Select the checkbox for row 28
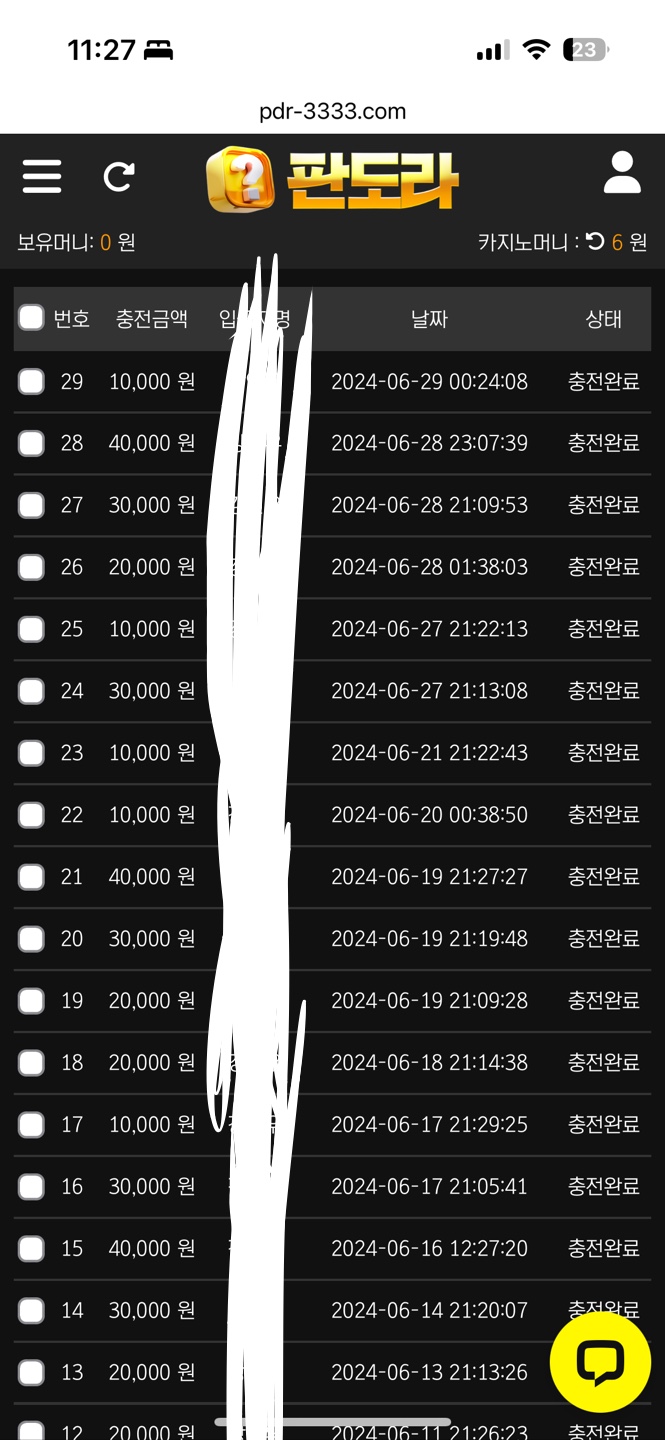Image resolution: width=665 pixels, height=1440 pixels. [x=31, y=443]
